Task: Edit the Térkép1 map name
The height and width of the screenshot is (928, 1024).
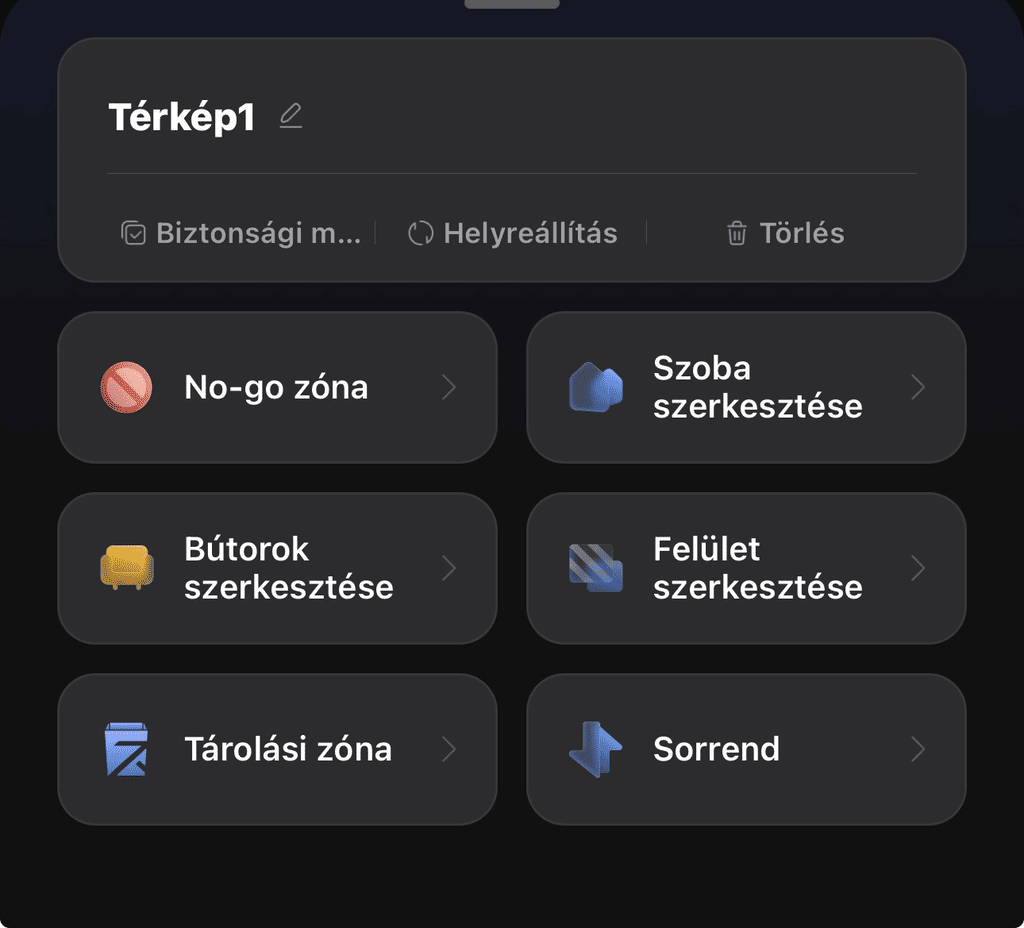Action: click(291, 117)
